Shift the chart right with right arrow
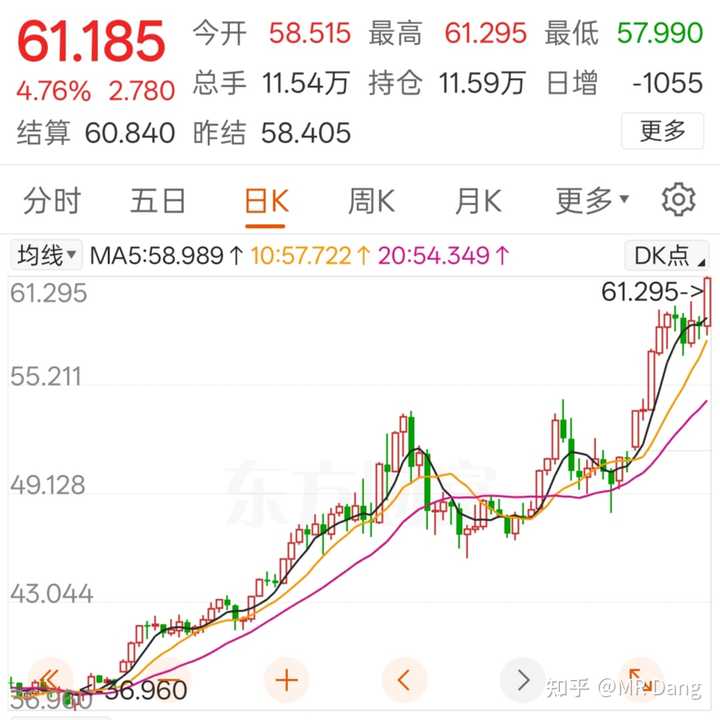This screenshot has width=720, height=720. tap(522, 681)
